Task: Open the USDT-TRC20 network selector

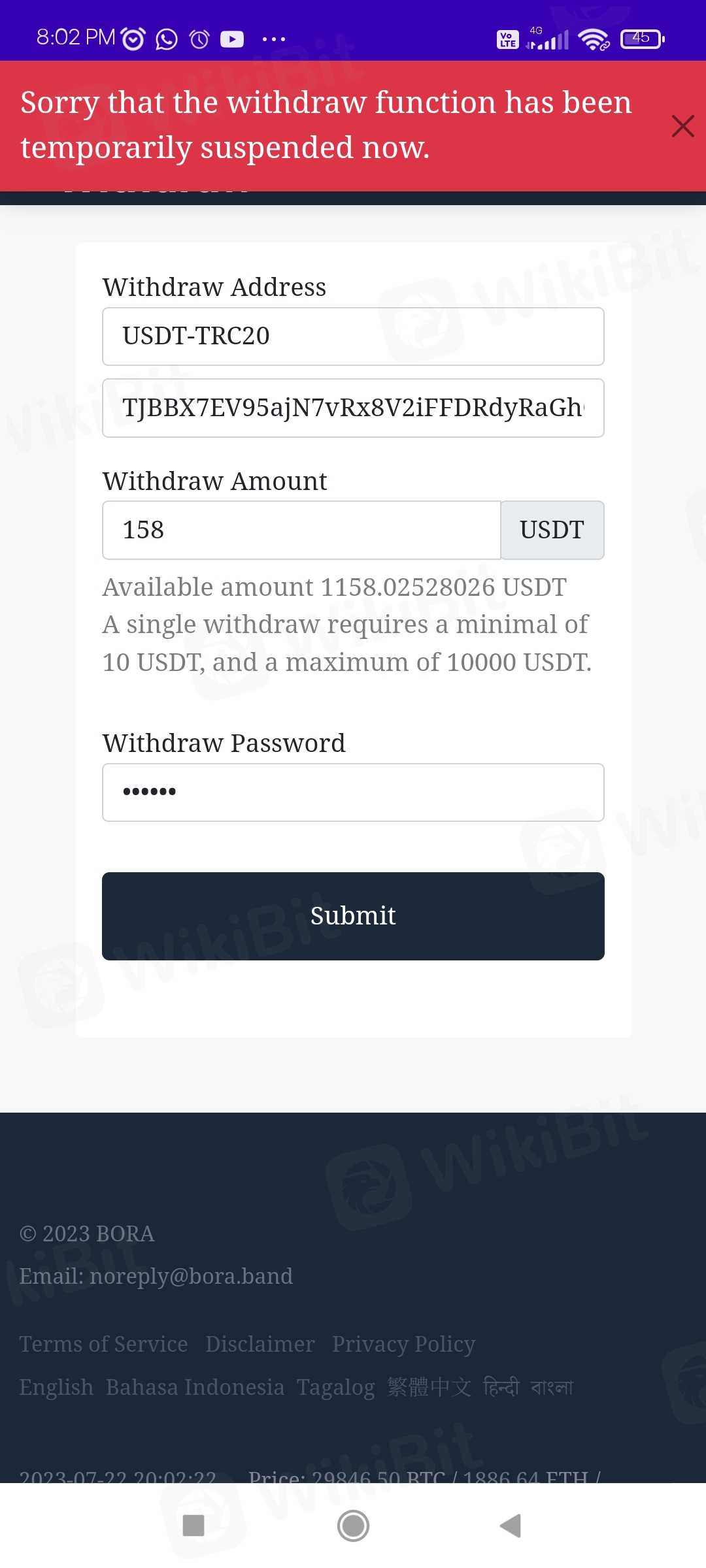Action: tap(353, 336)
